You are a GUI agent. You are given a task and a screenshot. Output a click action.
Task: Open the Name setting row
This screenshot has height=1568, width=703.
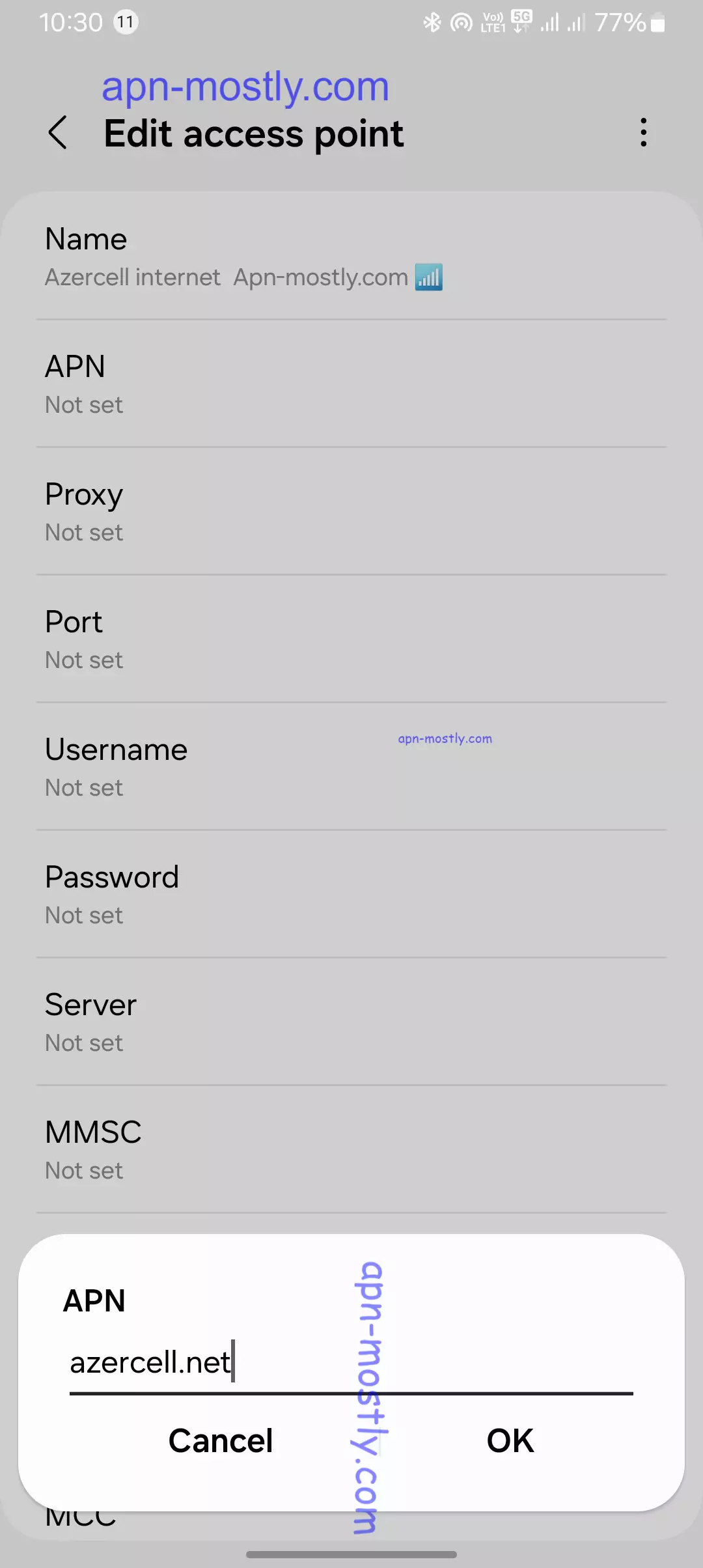point(351,257)
